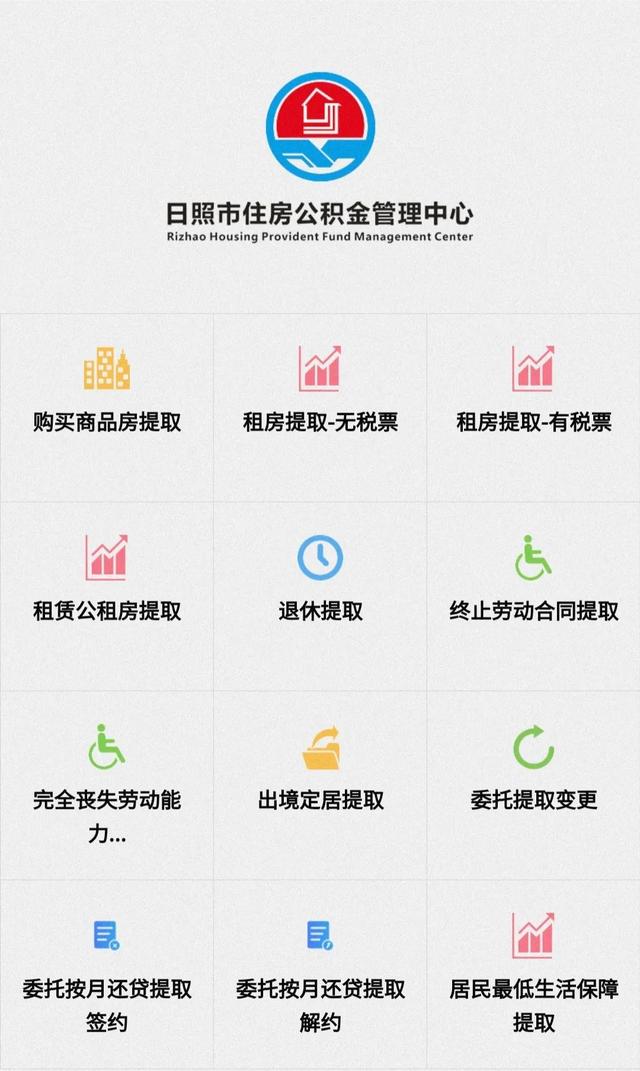640x1071 pixels.
Task: Select 租房提取-无税票 option
Action: tap(320, 395)
